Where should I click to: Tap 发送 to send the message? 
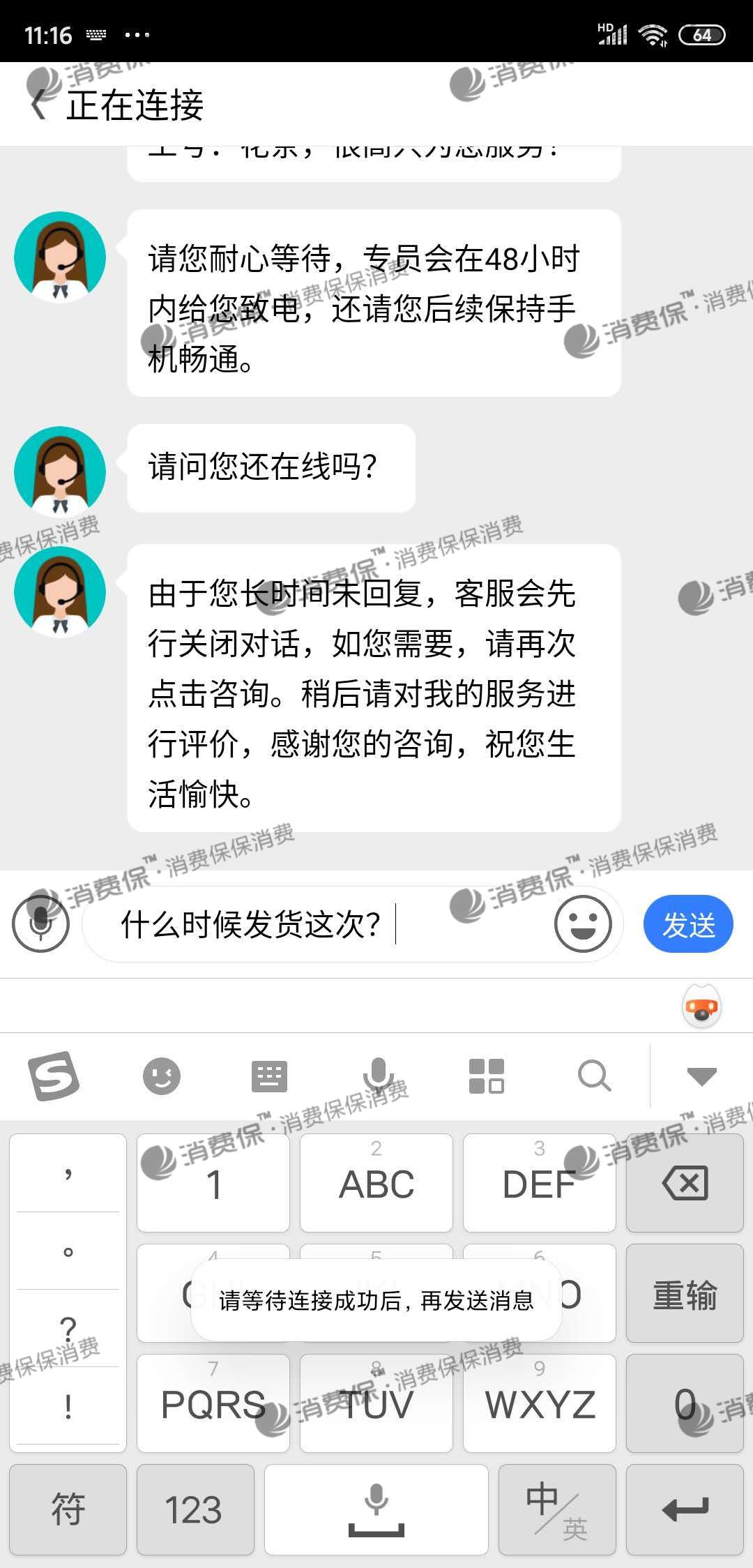coord(687,925)
